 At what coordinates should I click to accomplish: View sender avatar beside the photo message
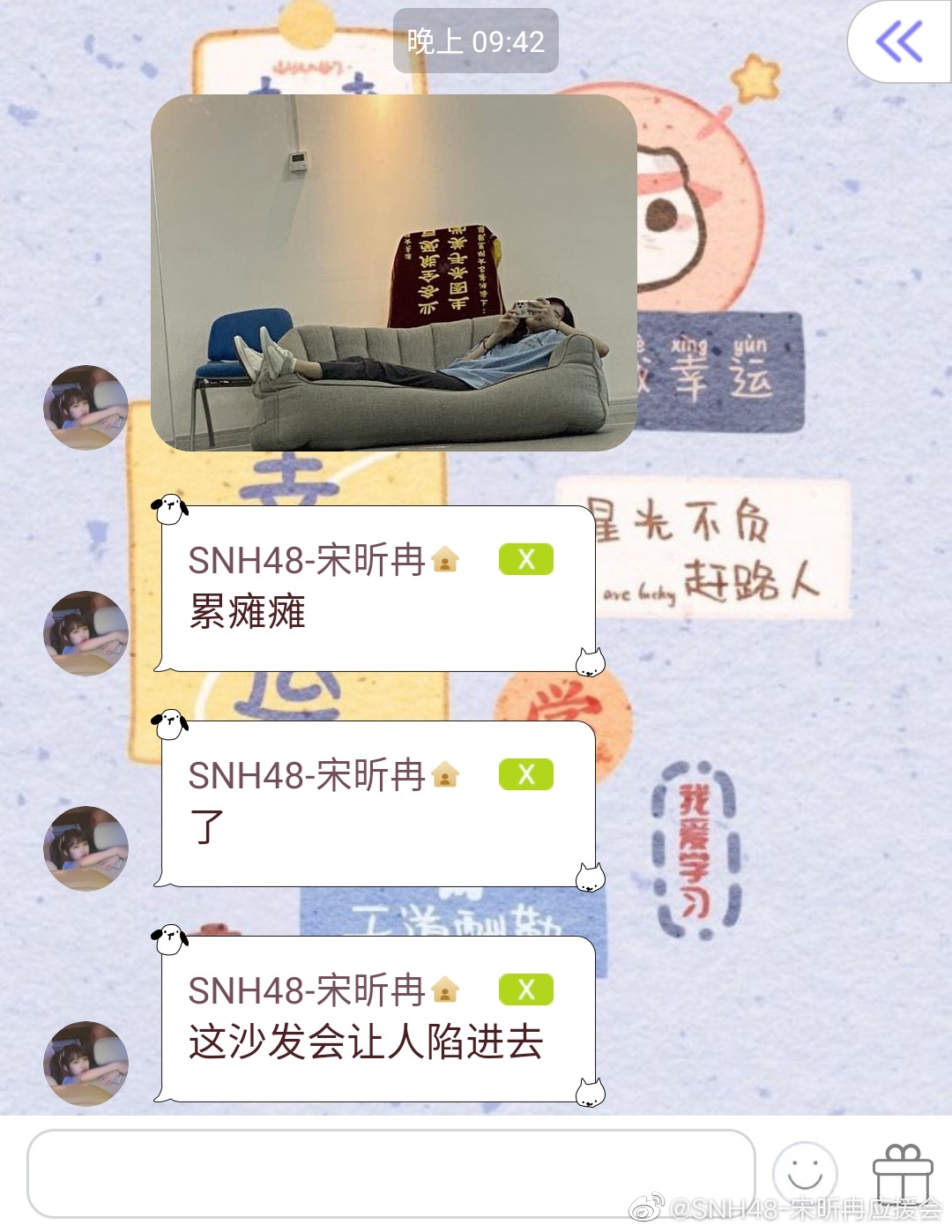[x=86, y=407]
